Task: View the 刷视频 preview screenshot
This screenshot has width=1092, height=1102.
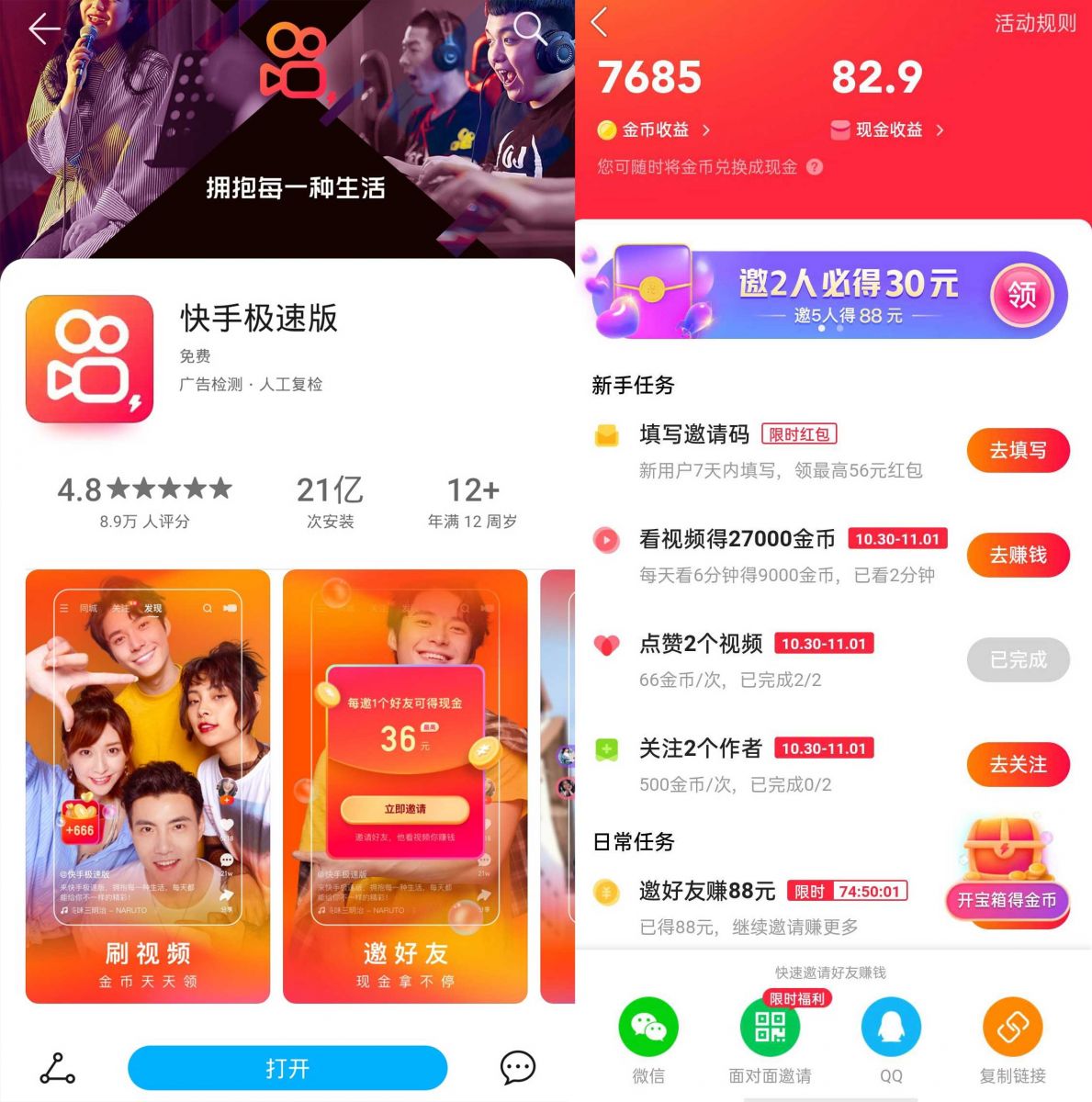Action: (148, 786)
